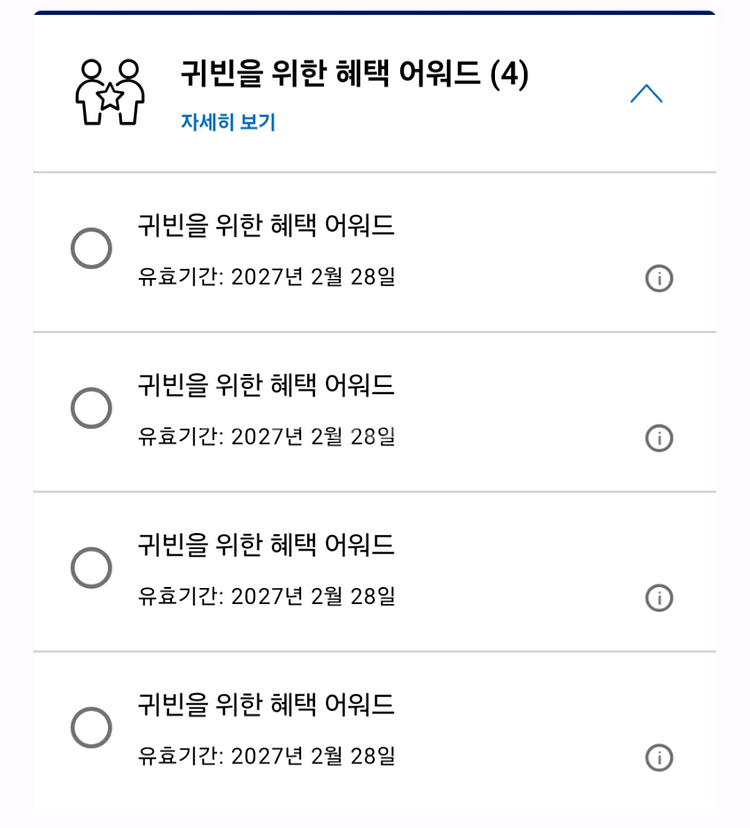The width and height of the screenshot is (750, 828).
Task: Collapse the awards section with the up chevron
Action: (645, 92)
